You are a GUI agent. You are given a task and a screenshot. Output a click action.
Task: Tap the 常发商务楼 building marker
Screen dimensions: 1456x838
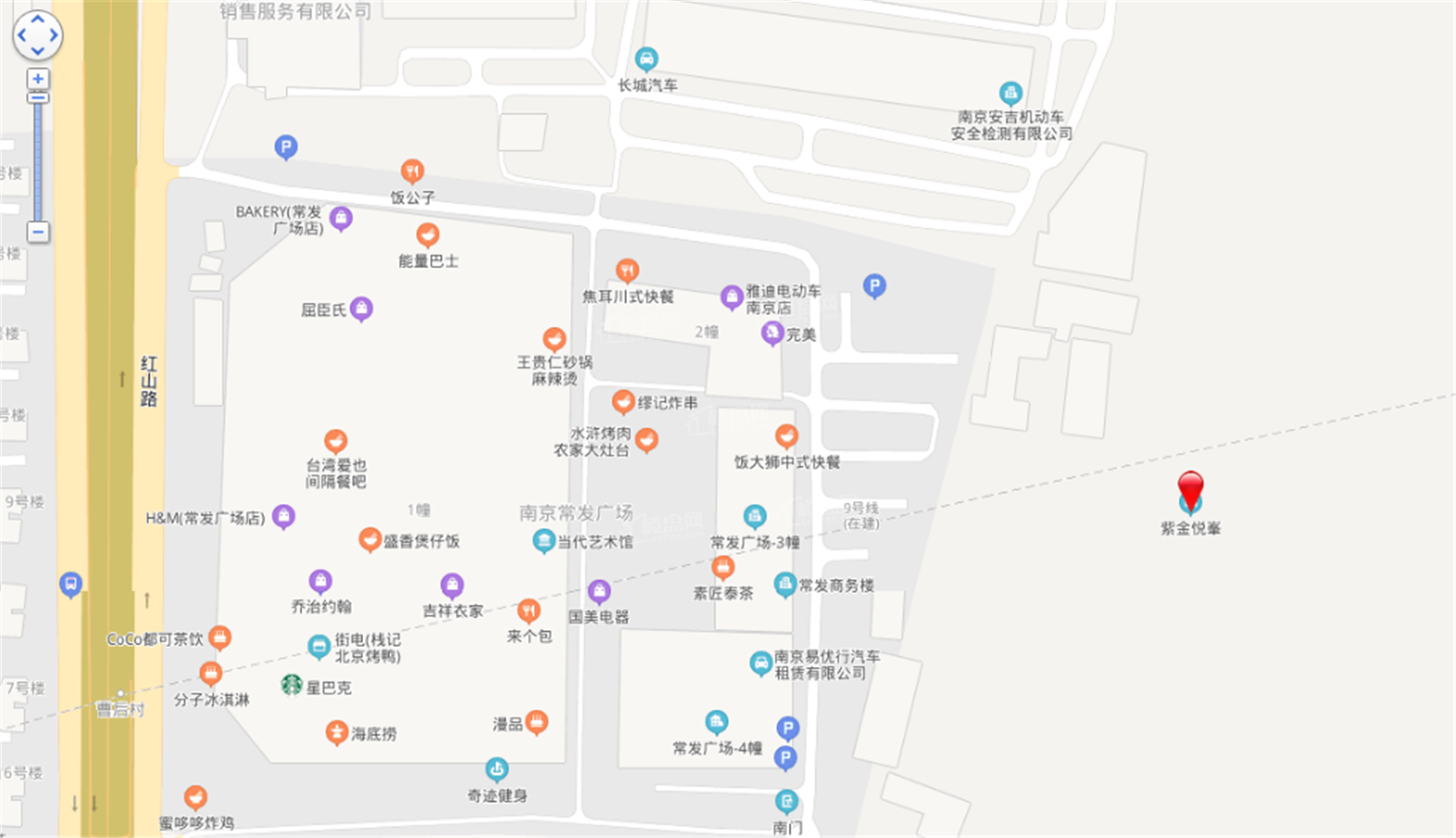(x=785, y=584)
